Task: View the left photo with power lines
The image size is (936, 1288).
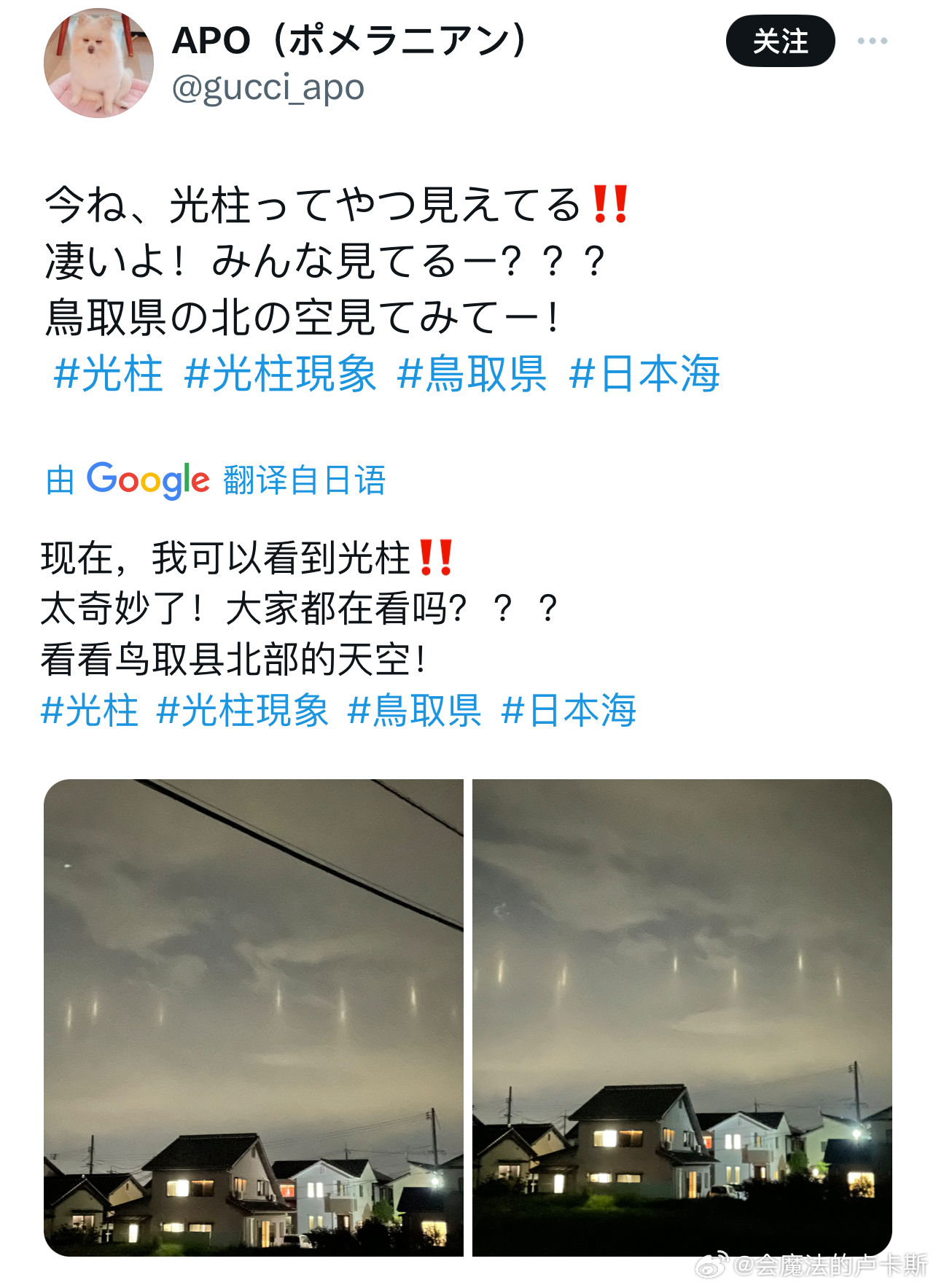Action: tap(254, 1017)
